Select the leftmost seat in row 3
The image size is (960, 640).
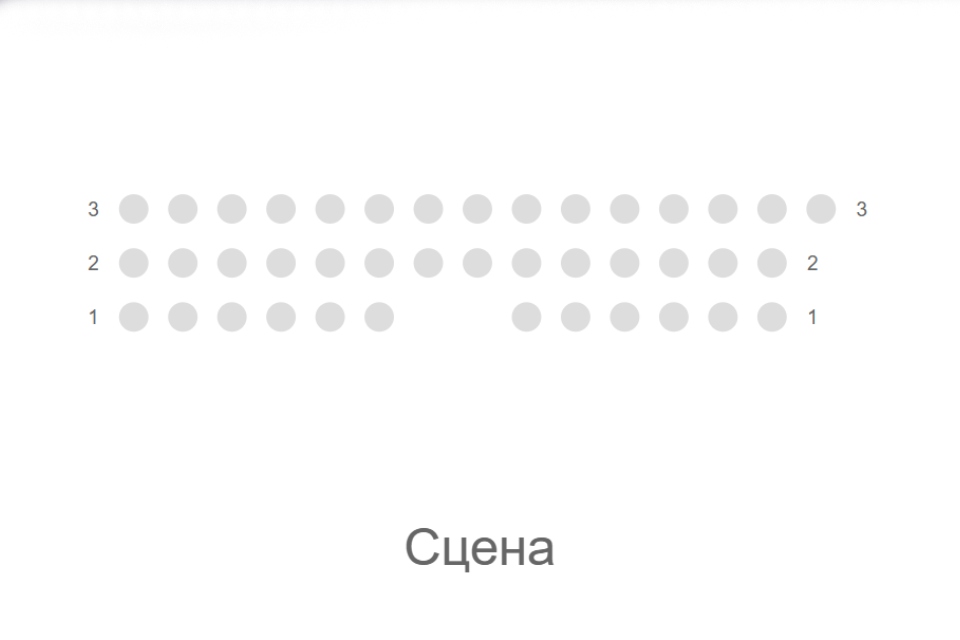(133, 209)
